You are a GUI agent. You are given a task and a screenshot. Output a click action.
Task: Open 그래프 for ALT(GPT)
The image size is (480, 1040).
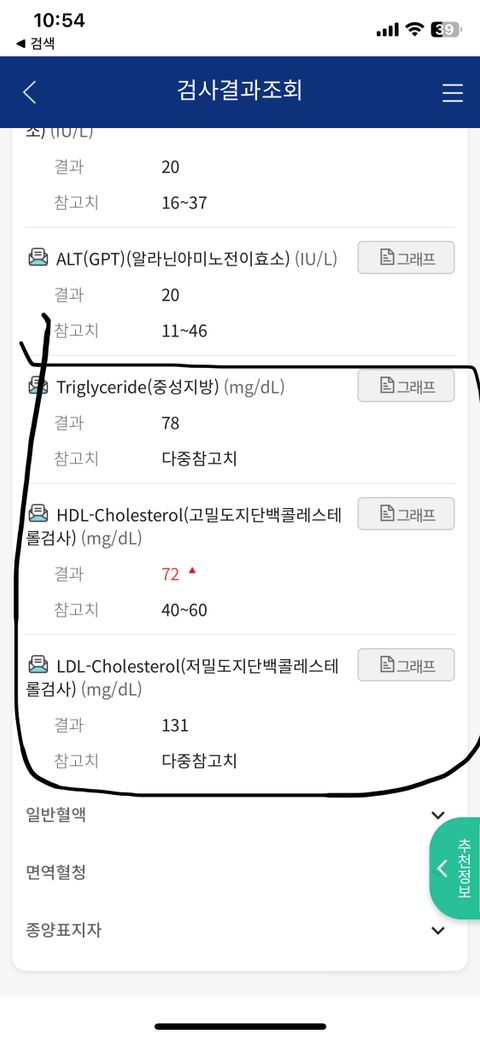(x=406, y=257)
